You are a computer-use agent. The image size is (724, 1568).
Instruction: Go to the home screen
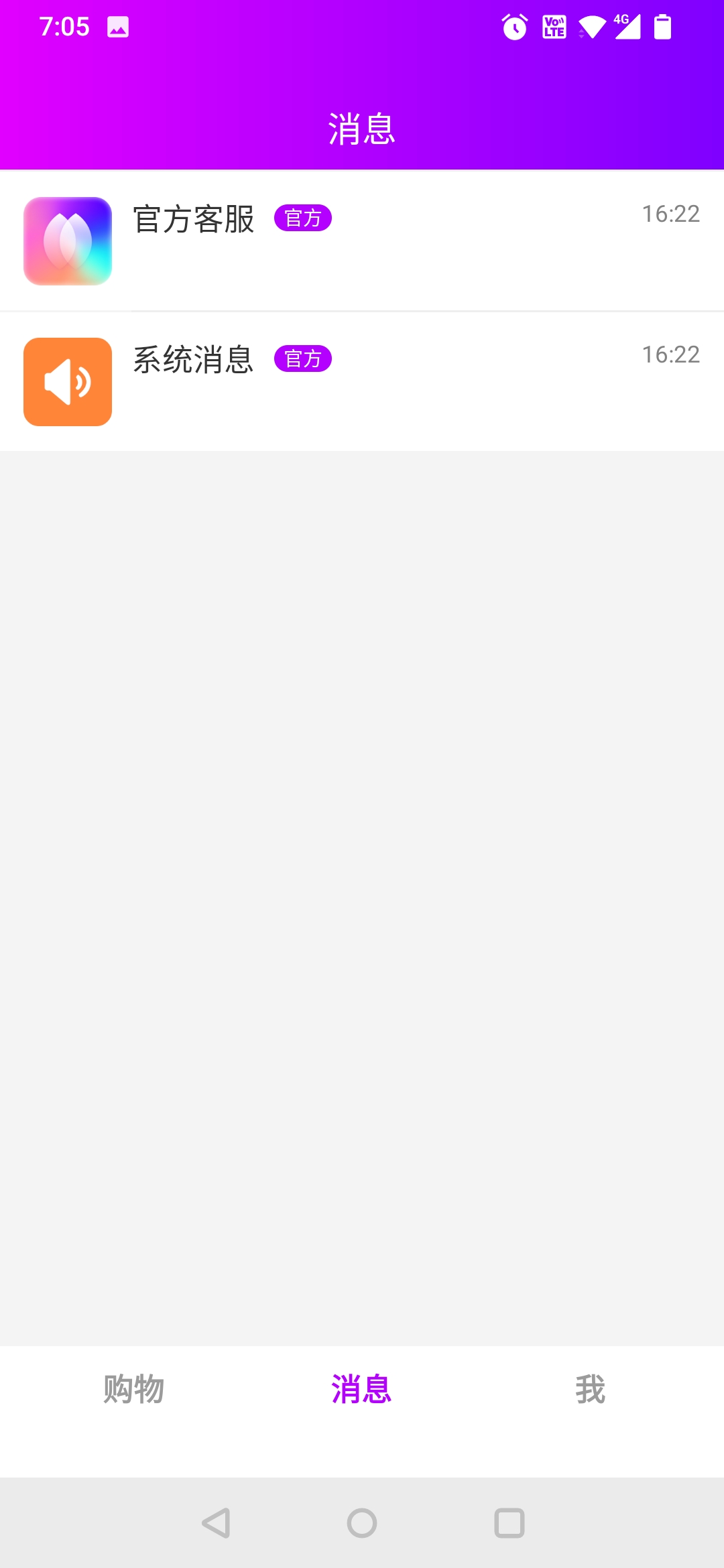pyautogui.click(x=362, y=1523)
